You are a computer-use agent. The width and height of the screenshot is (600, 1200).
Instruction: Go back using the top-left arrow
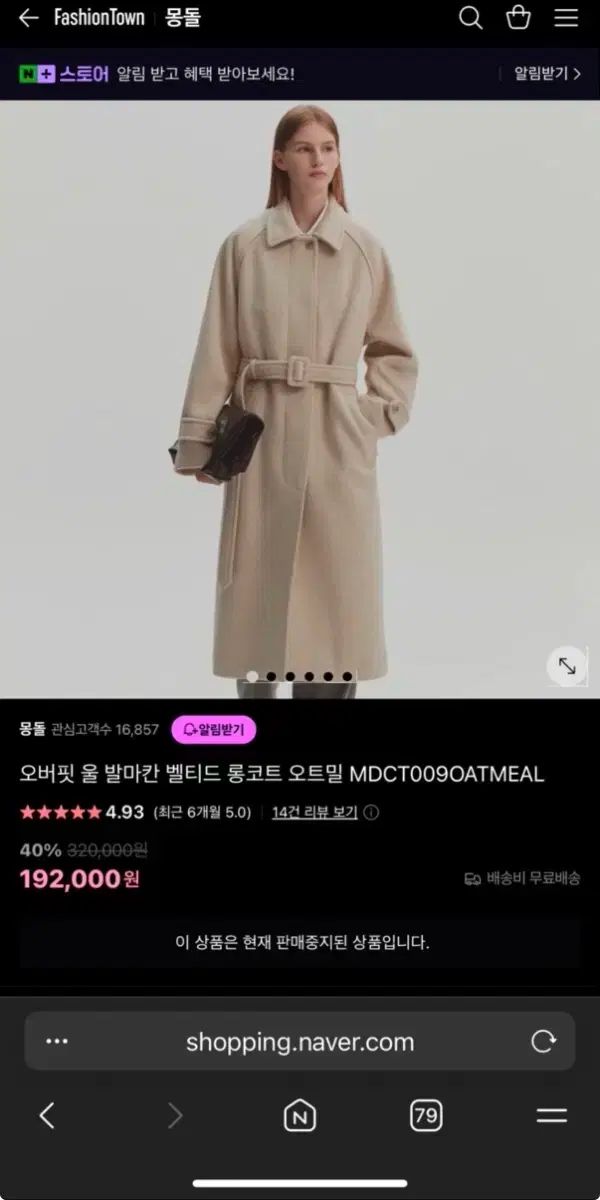click(28, 18)
